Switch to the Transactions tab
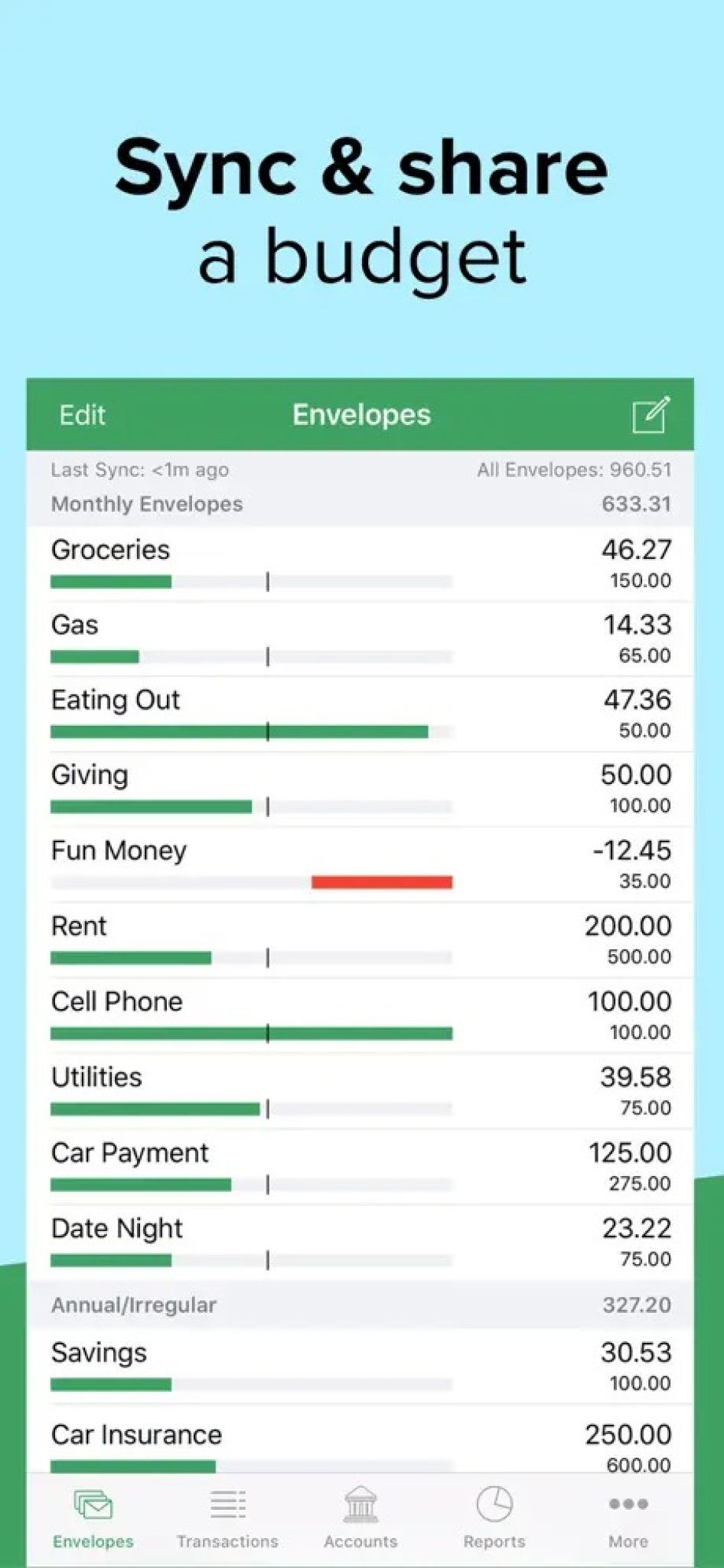This screenshot has height=1568, width=724. pos(227,1516)
